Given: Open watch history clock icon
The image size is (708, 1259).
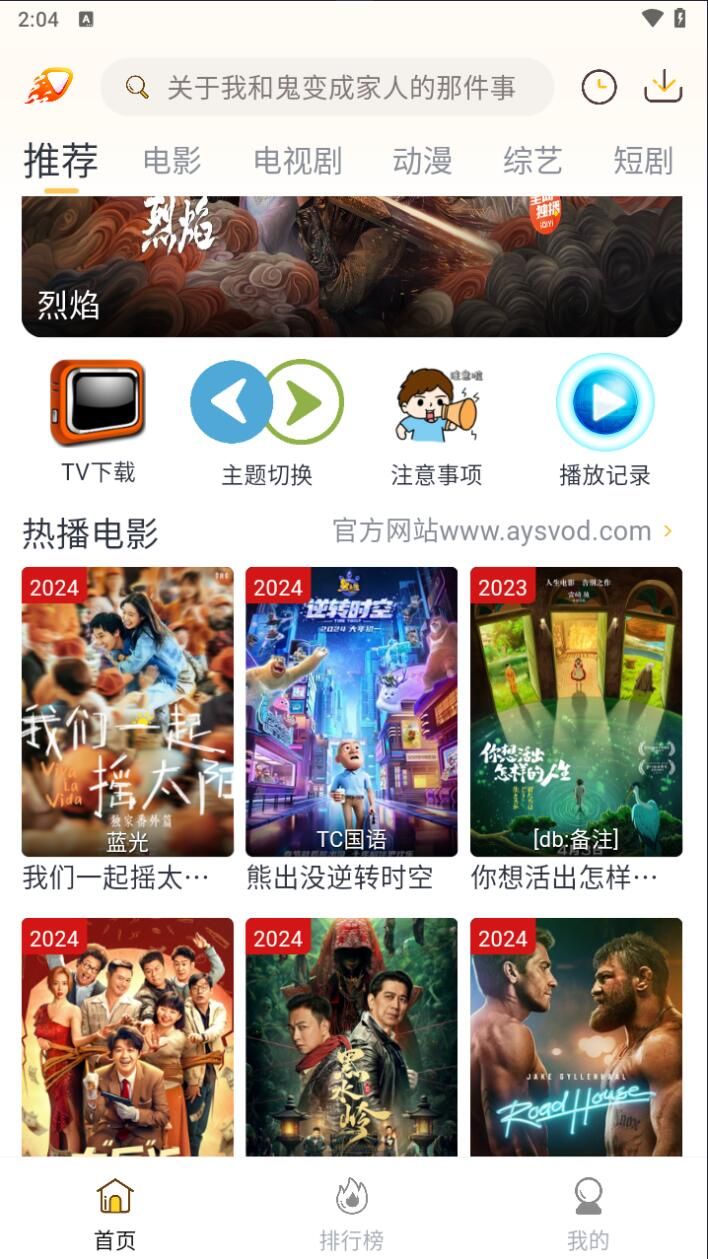Looking at the screenshot, I should coord(598,87).
